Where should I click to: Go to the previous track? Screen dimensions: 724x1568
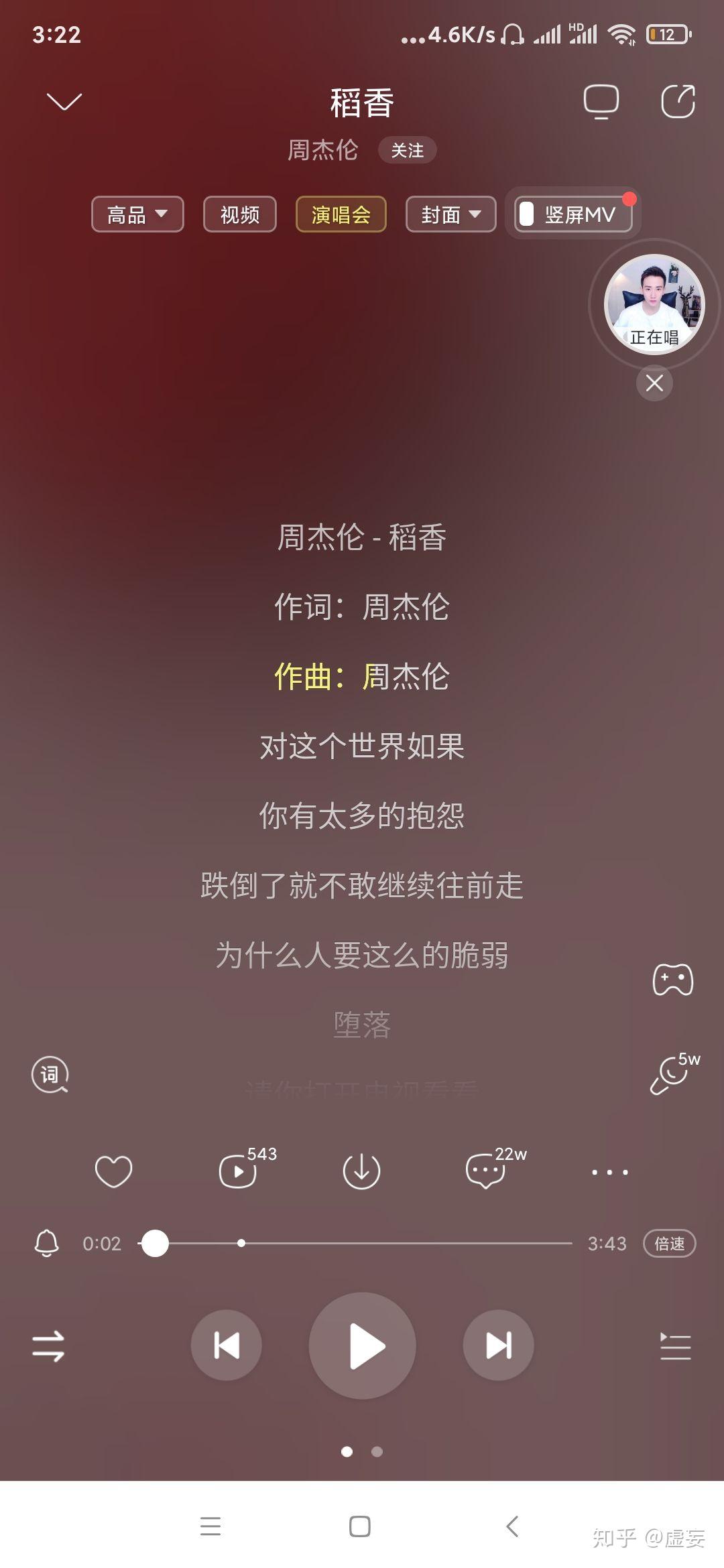[227, 1346]
